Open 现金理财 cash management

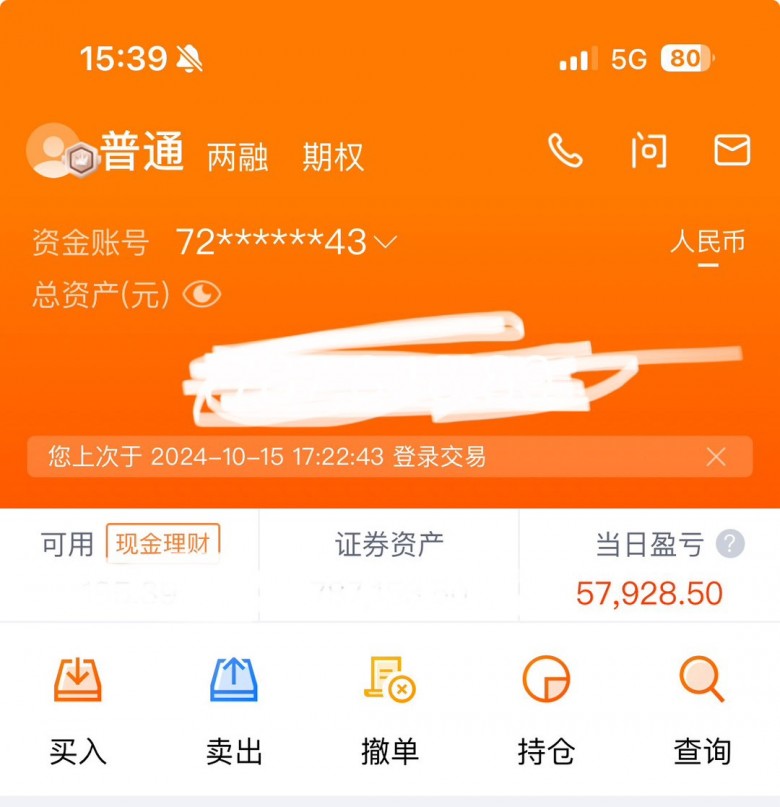click(162, 544)
